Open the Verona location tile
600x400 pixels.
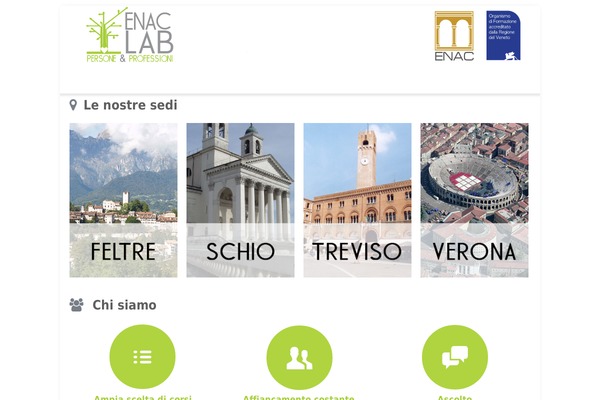click(474, 200)
